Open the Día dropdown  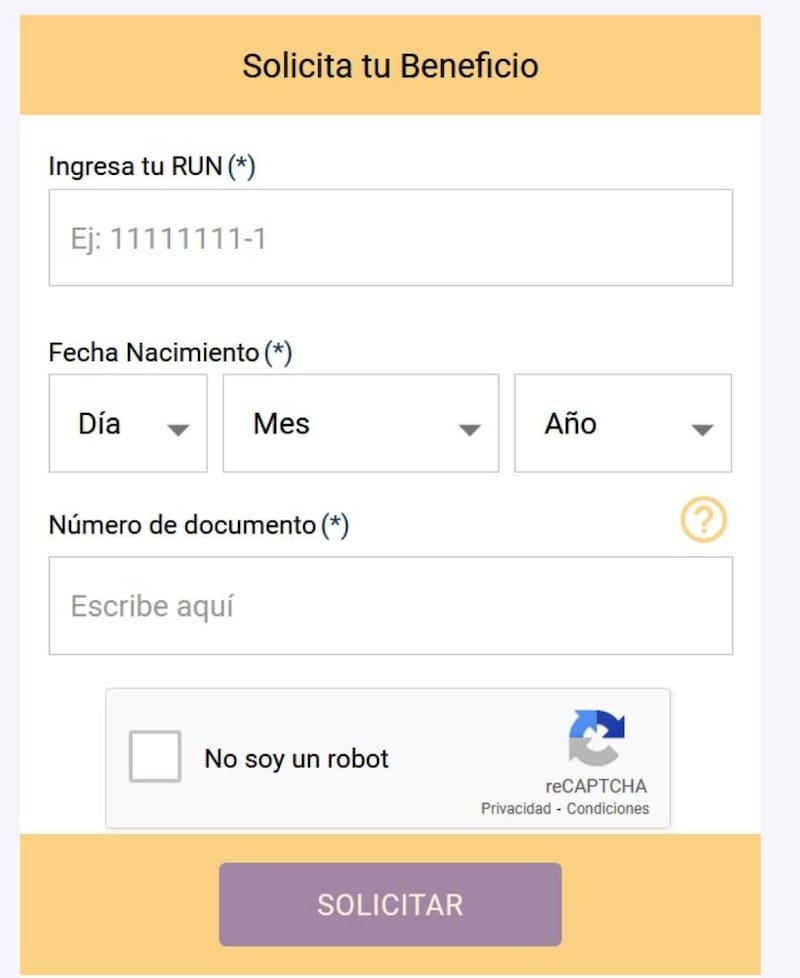point(128,424)
